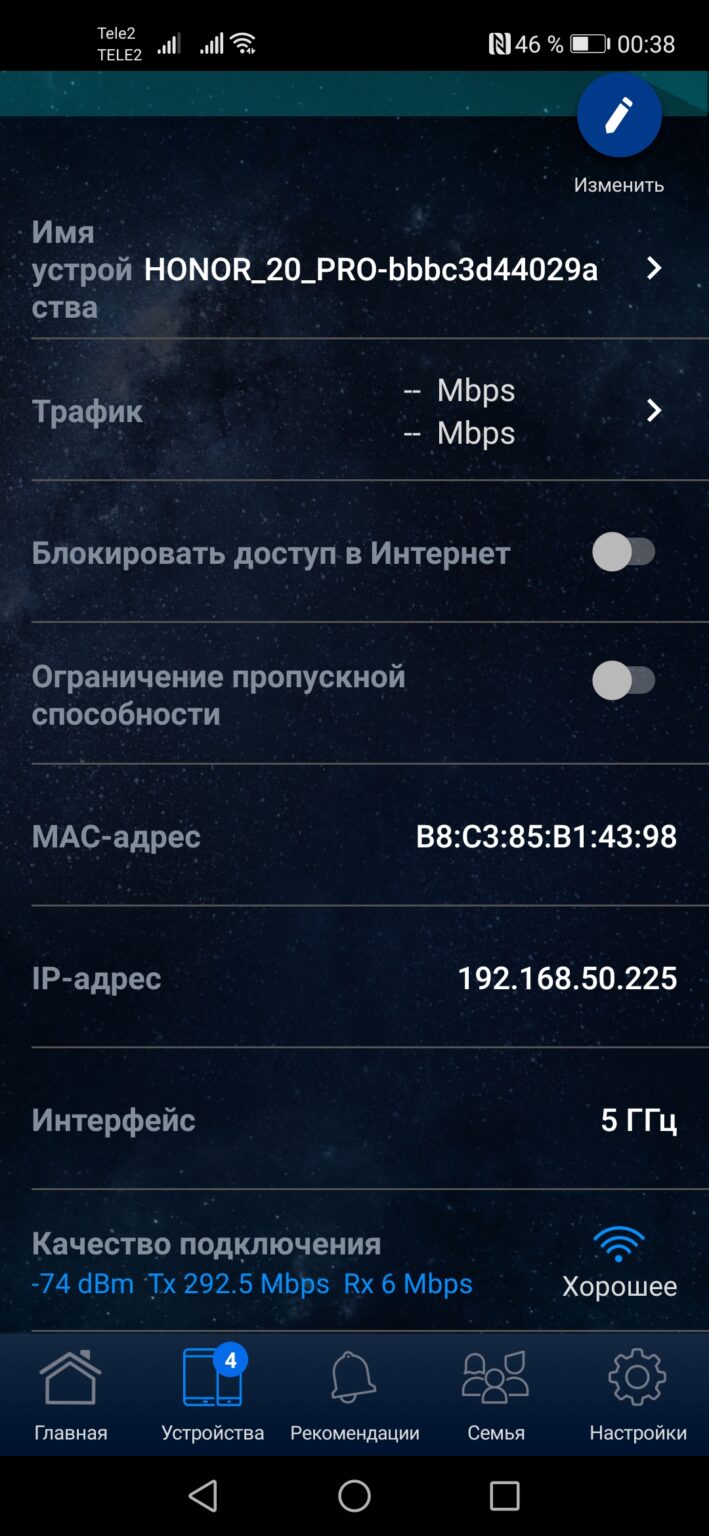Go to the Главная tab
Image resolution: width=709 pixels, height=1536 pixels.
tap(71, 1394)
